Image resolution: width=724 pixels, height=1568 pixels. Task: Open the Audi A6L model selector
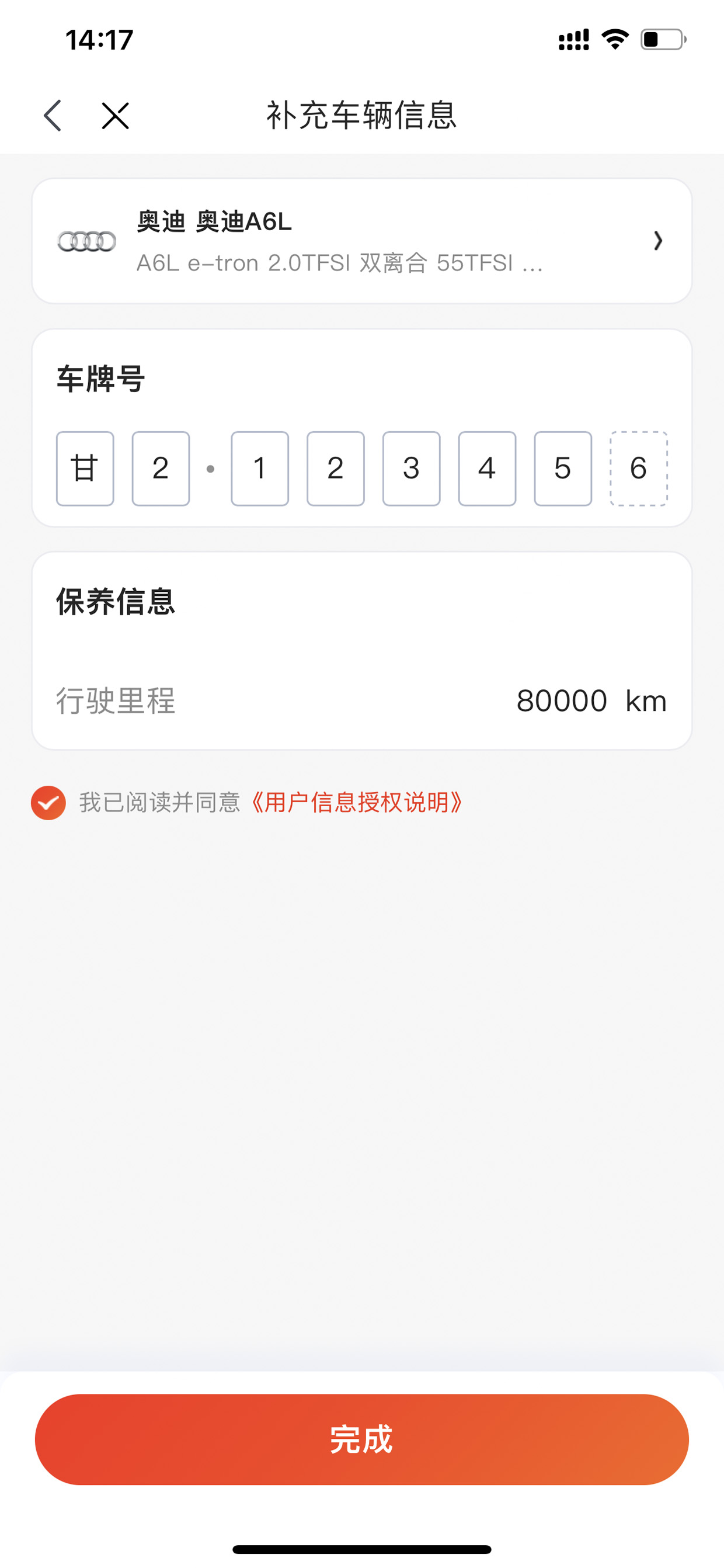(362, 241)
